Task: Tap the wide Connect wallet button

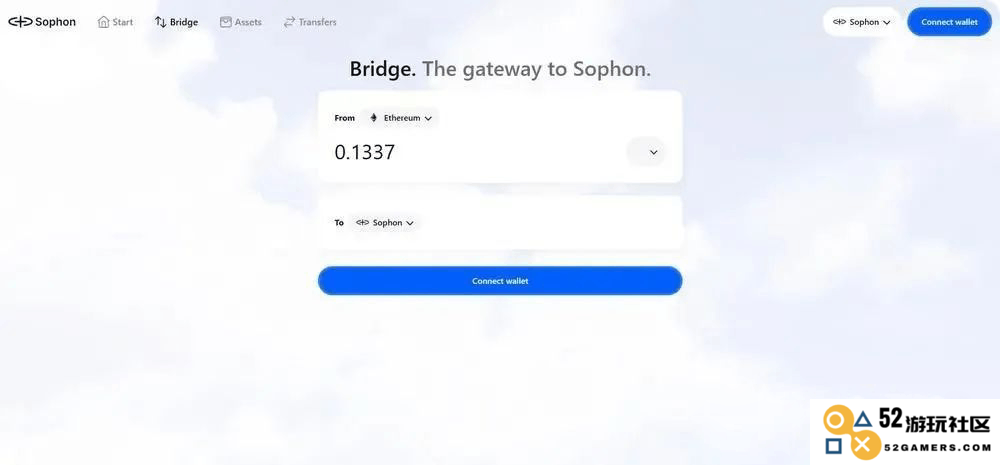Action: (500, 281)
